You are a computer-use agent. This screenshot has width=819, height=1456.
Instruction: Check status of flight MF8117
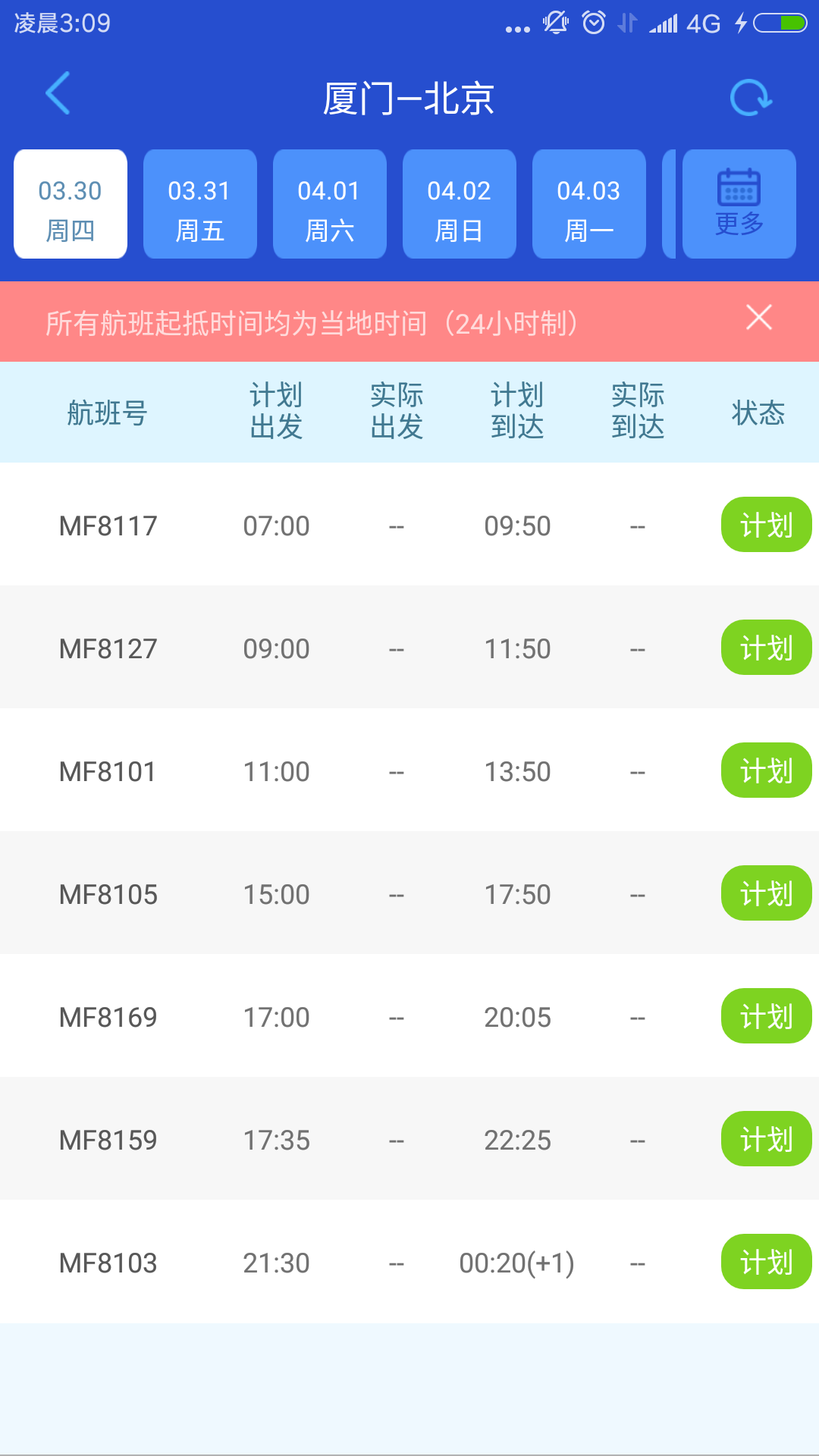765,524
